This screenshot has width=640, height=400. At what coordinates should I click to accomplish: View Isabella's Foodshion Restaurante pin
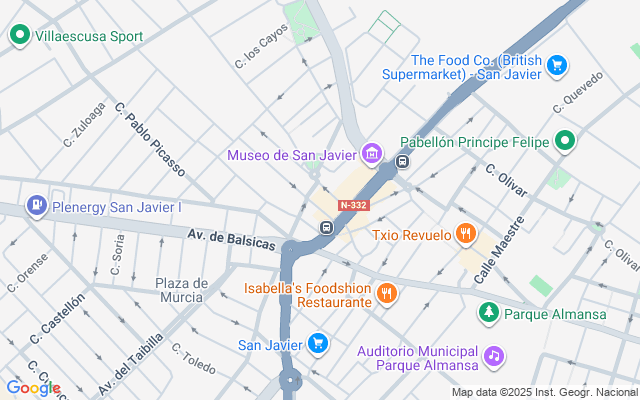pos(387,293)
